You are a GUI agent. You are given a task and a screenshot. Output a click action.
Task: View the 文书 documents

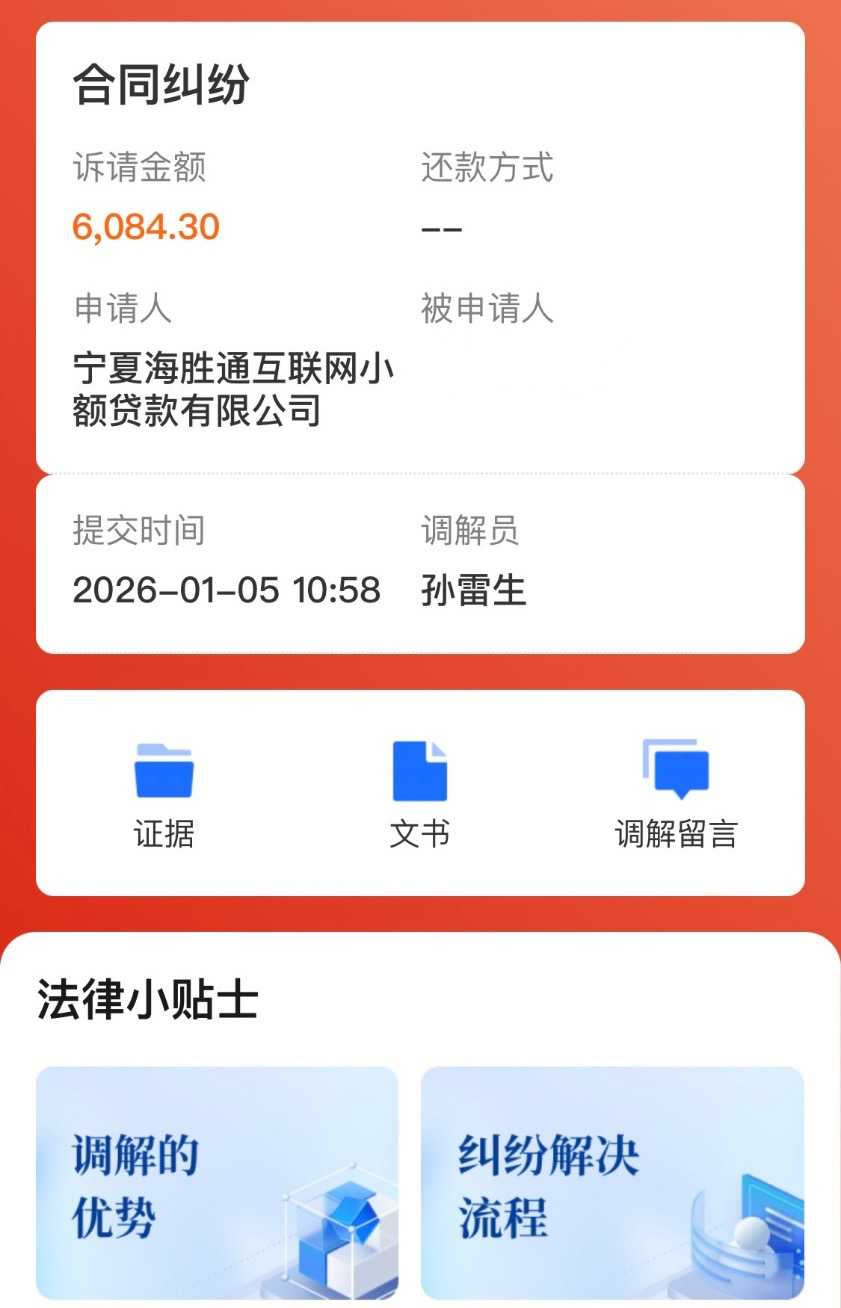click(x=419, y=792)
